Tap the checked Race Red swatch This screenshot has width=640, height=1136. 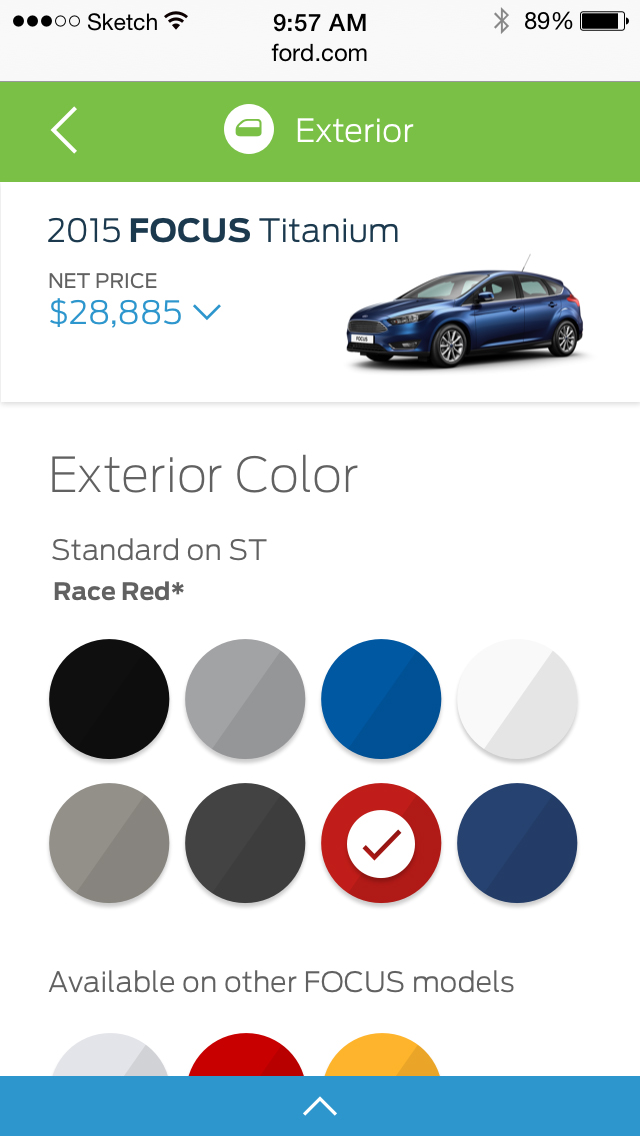(381, 843)
